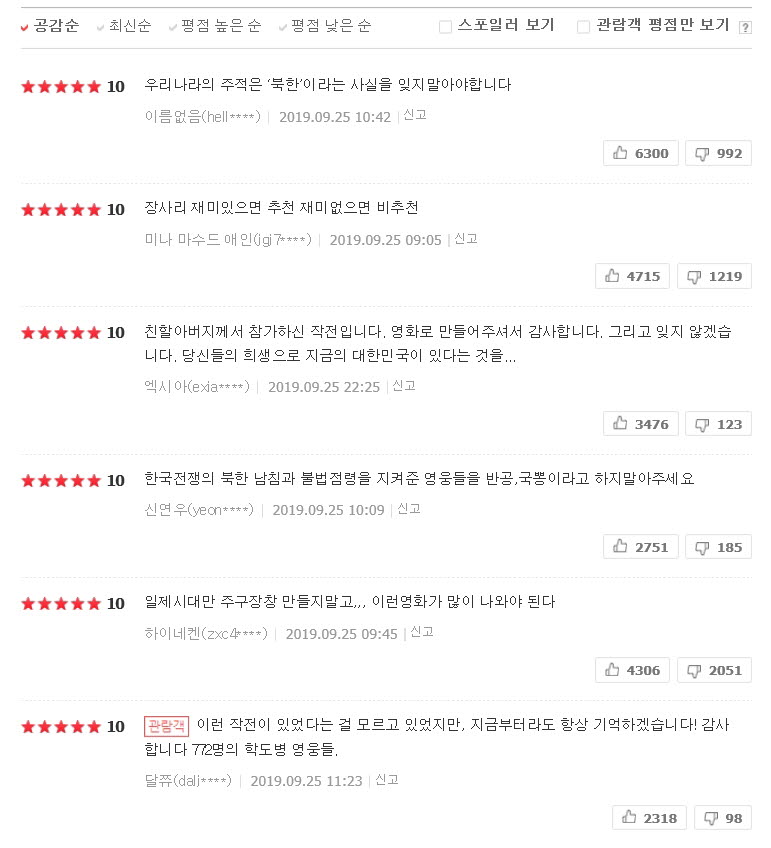The width and height of the screenshot is (771, 848).
Task: Upvote 미나 마수드 애인's review
Action: click(633, 276)
